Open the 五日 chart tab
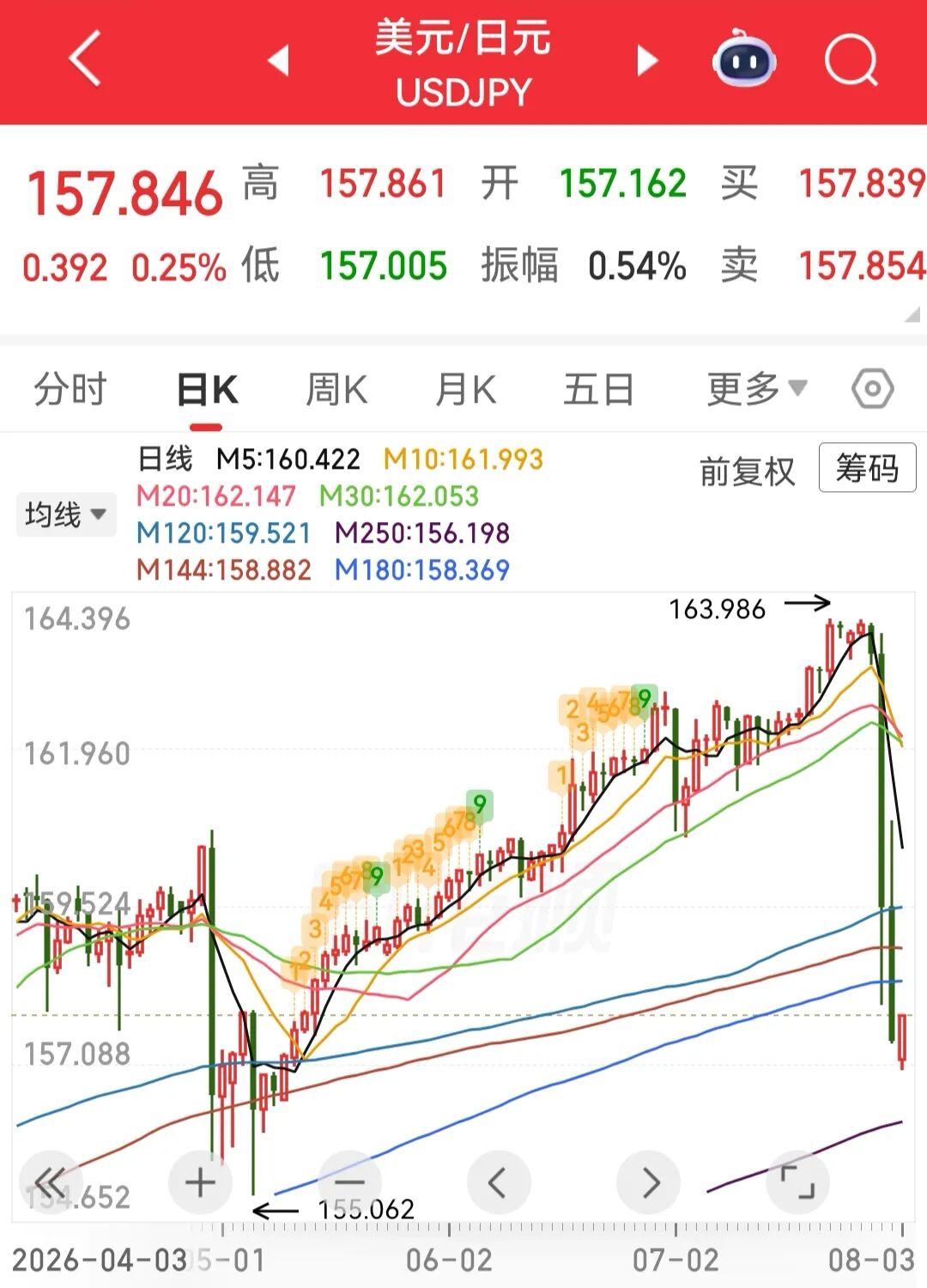The image size is (927, 1288). coord(599,390)
